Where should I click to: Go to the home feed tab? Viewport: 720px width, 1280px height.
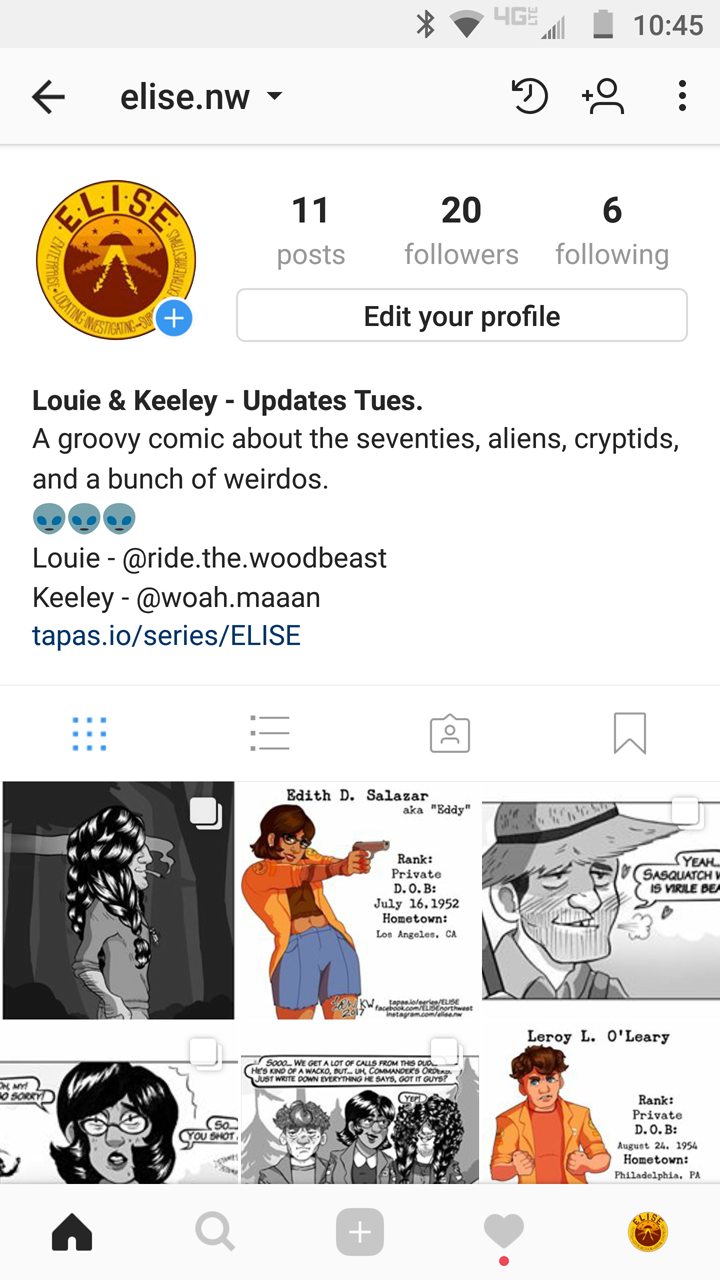[72, 1233]
